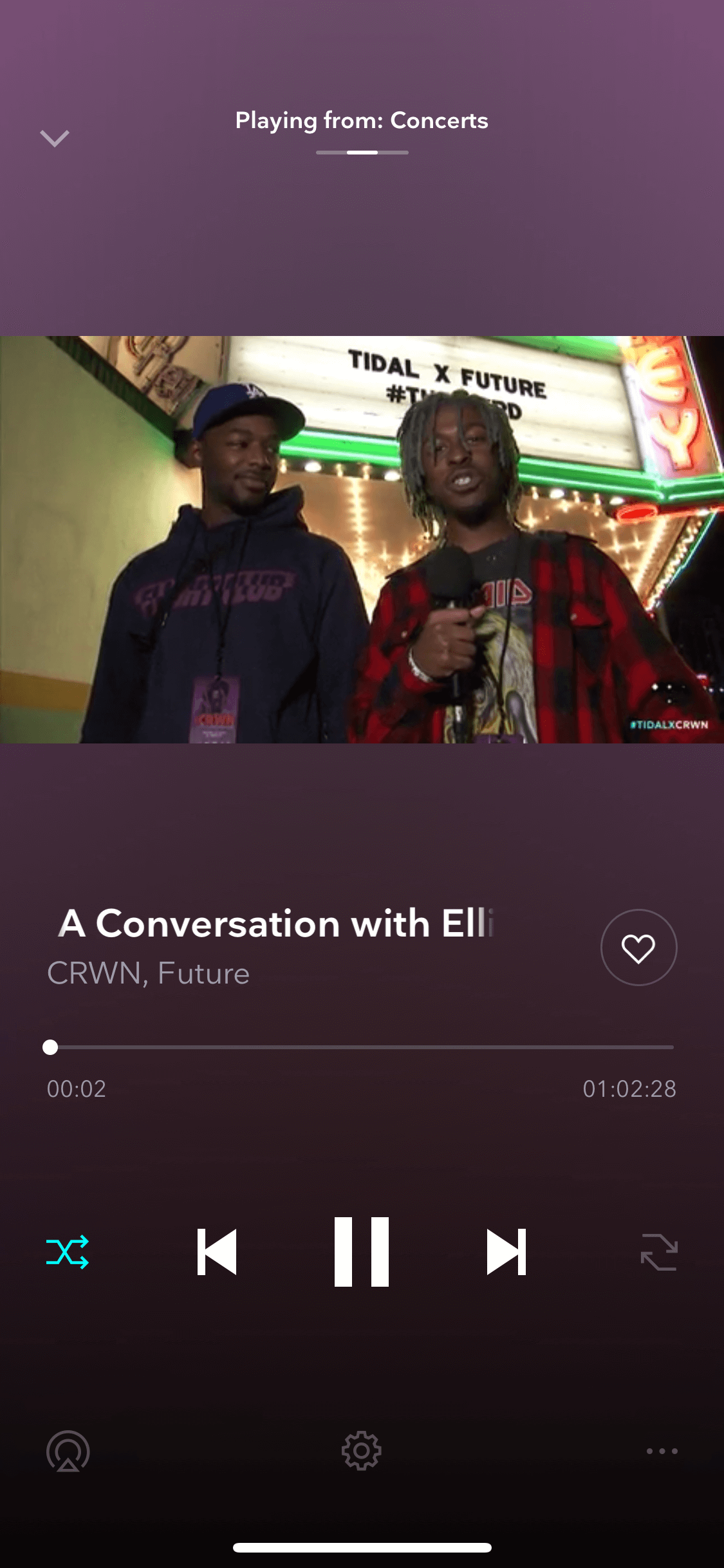Tap the concert video to show it fullscreen

tap(362, 539)
